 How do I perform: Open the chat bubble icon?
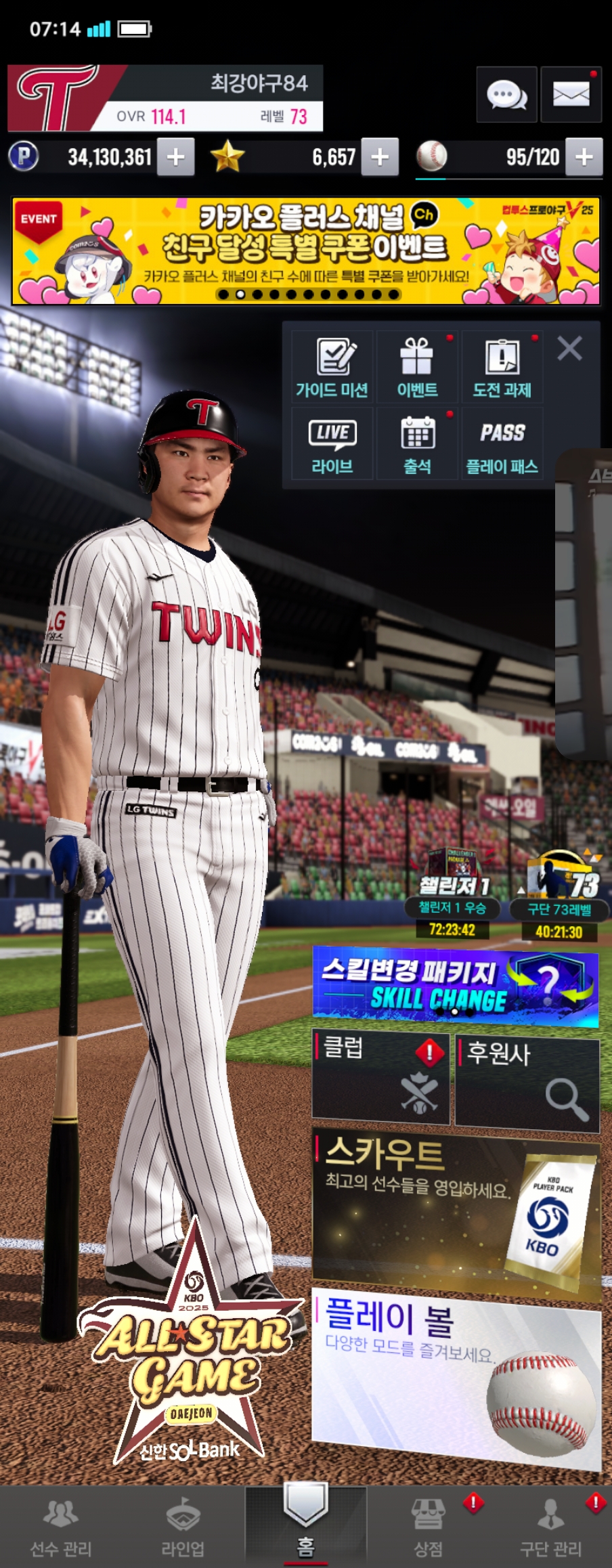pos(506,95)
